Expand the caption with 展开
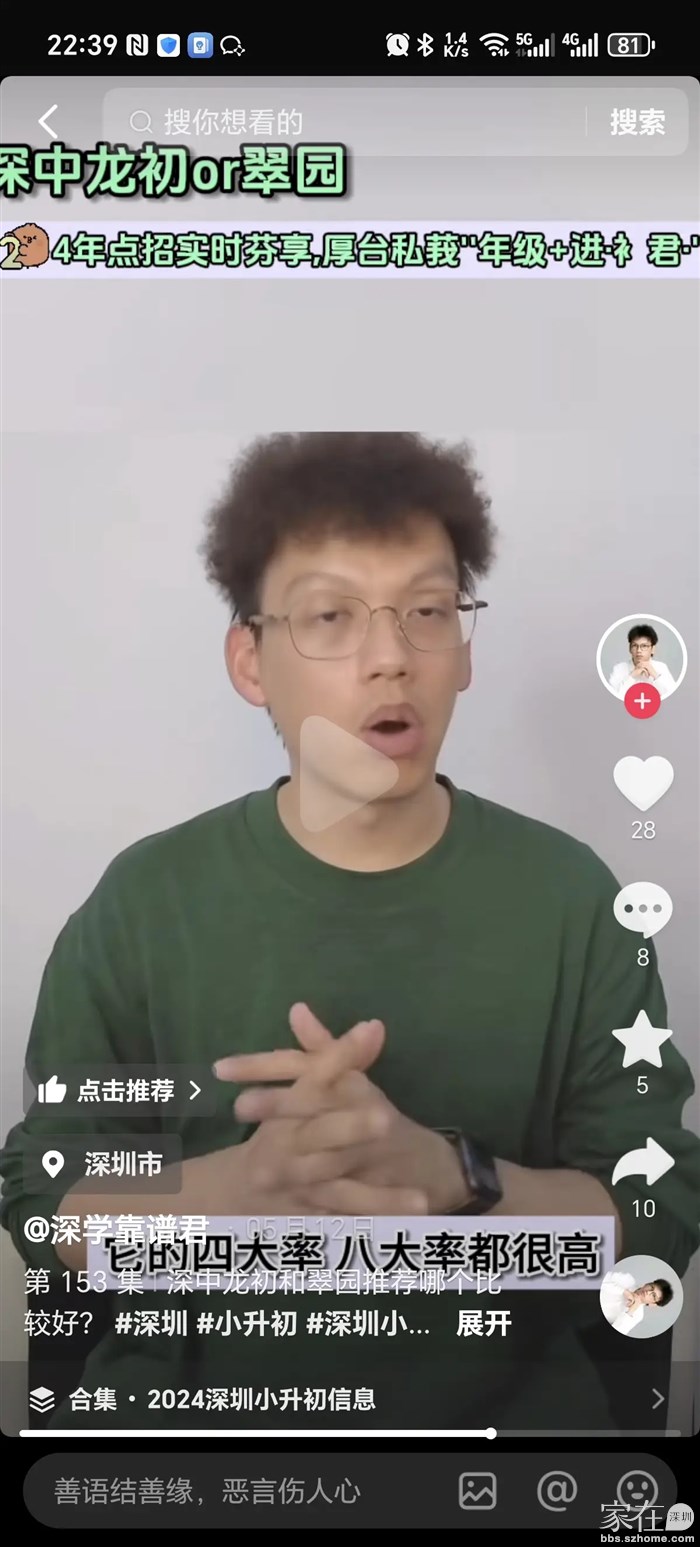 pos(484,1324)
